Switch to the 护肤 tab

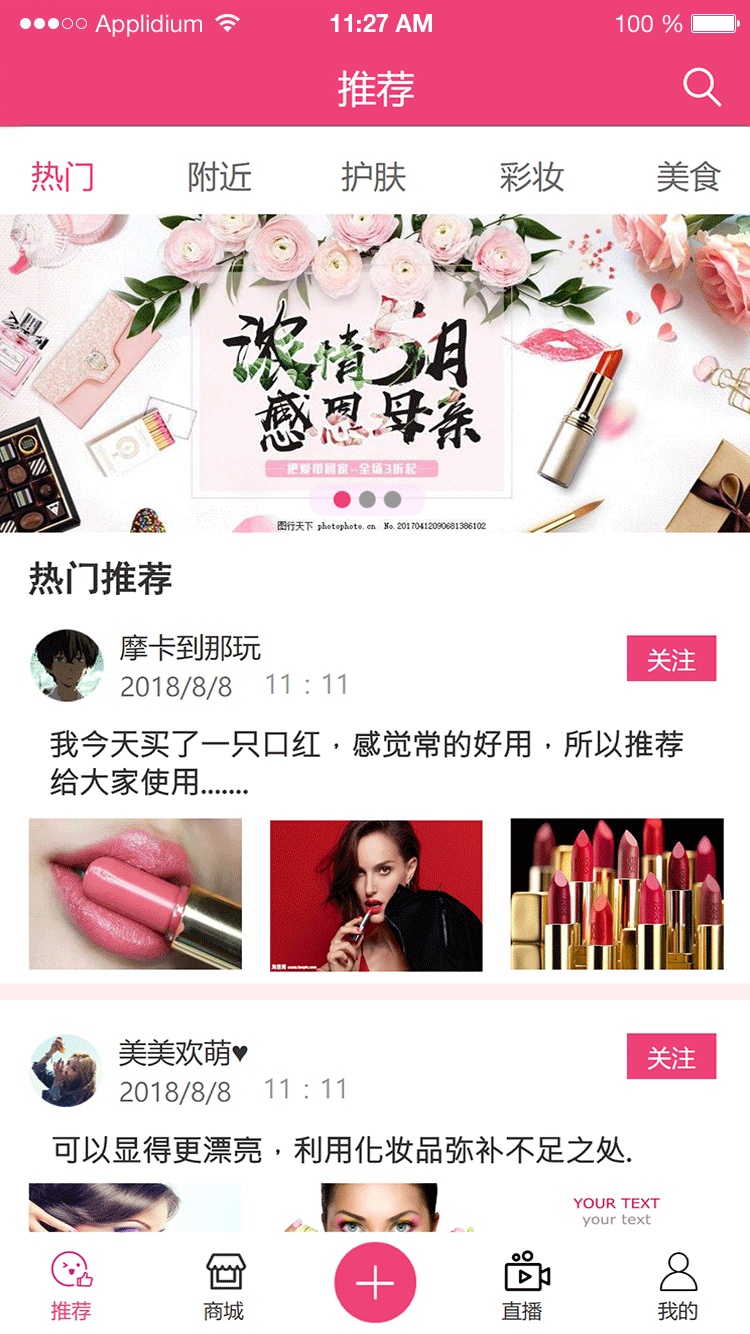point(374,177)
